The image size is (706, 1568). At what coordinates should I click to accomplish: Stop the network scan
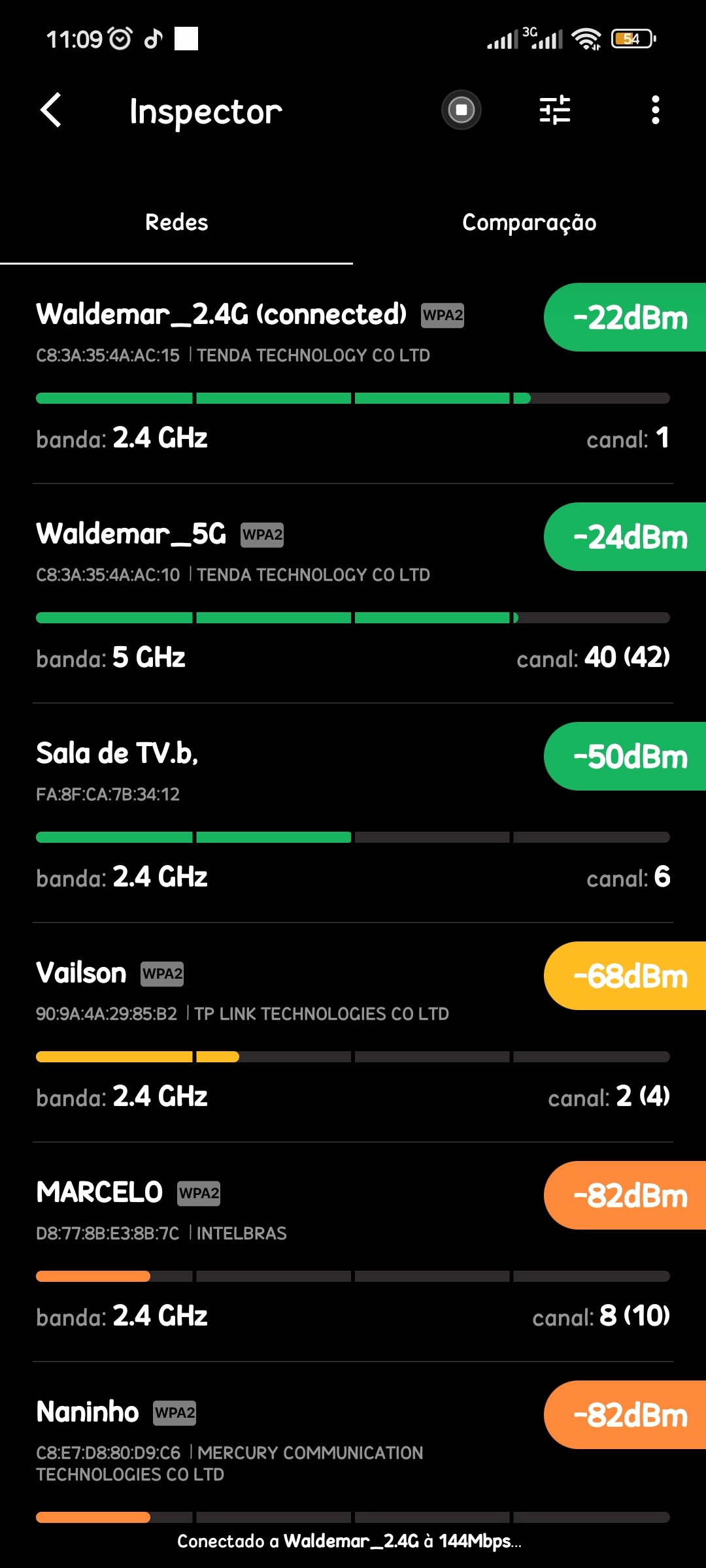462,110
